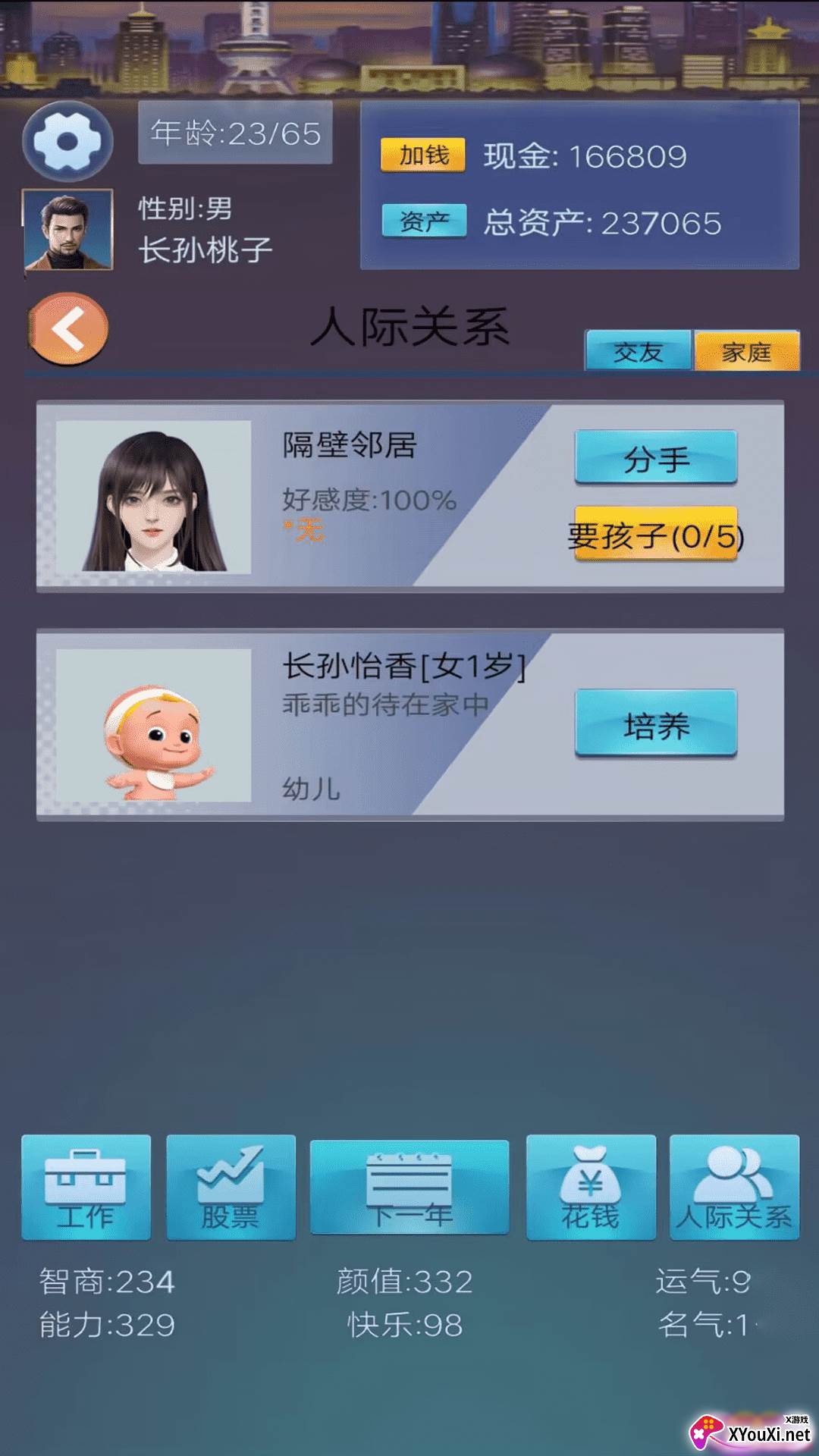819x1456 pixels.
Task: Open the 工作 work menu
Action: (86, 1187)
